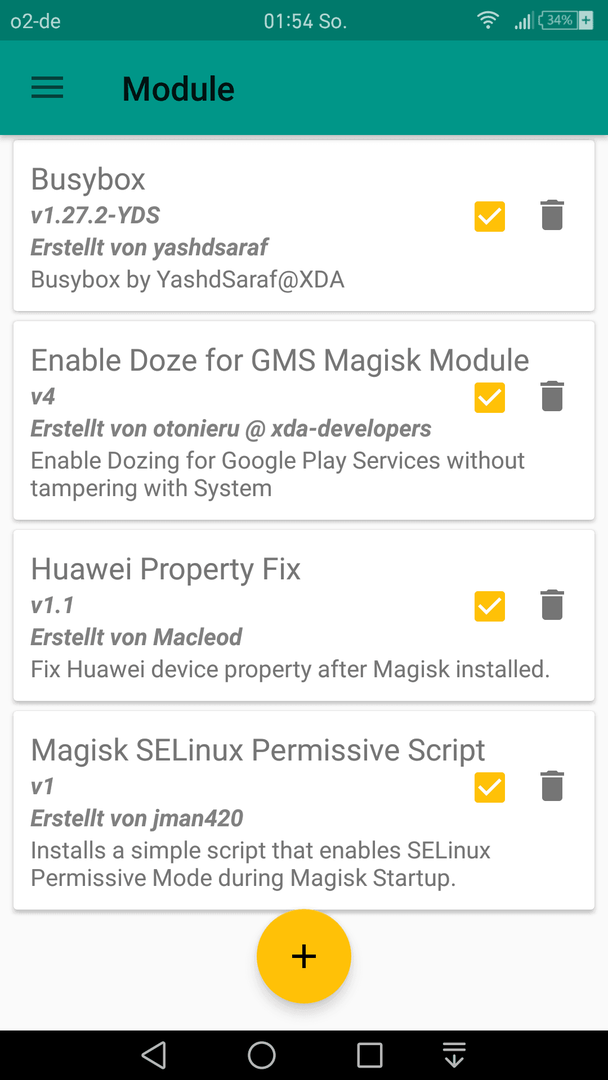Tap trash icon for Huawei Property Fix

(552, 605)
